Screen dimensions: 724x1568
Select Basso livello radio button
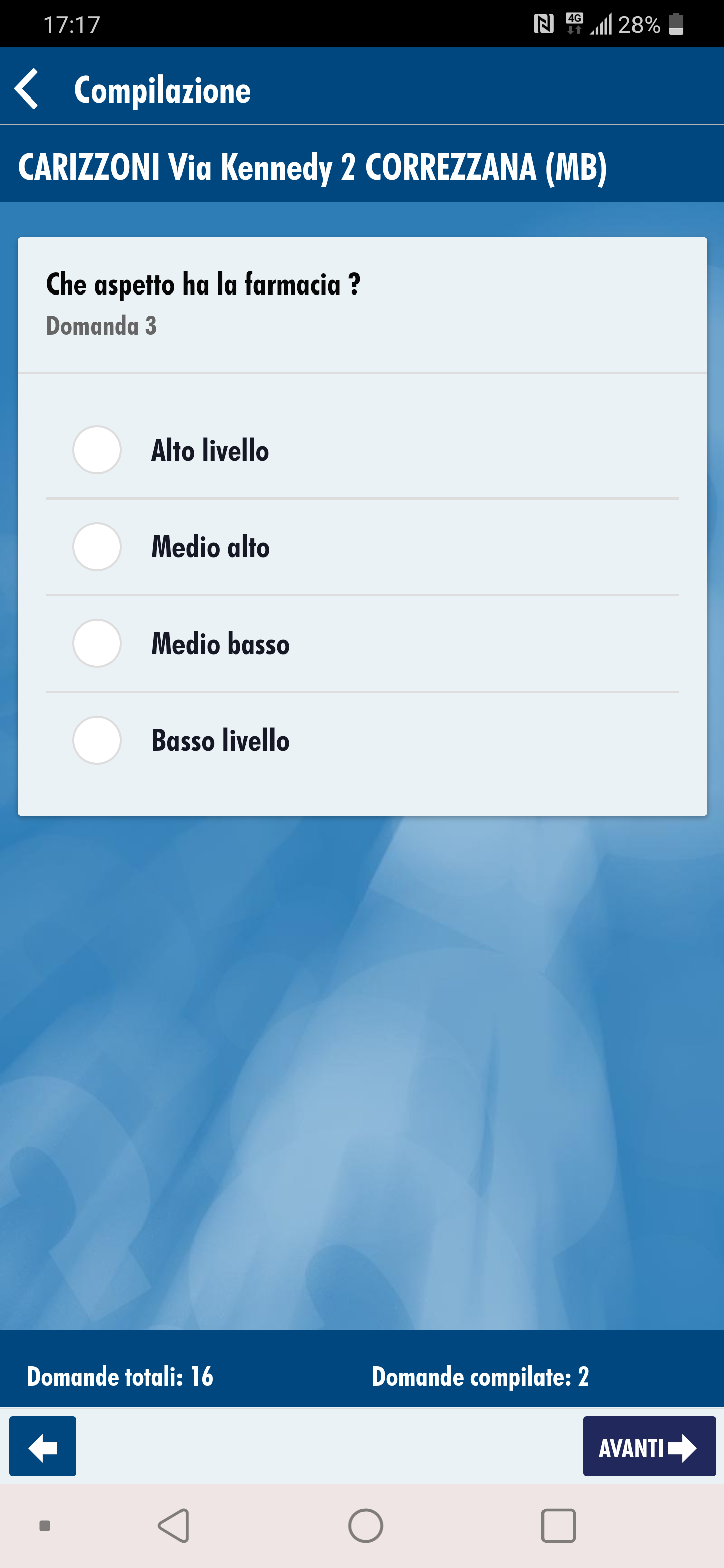(x=97, y=740)
